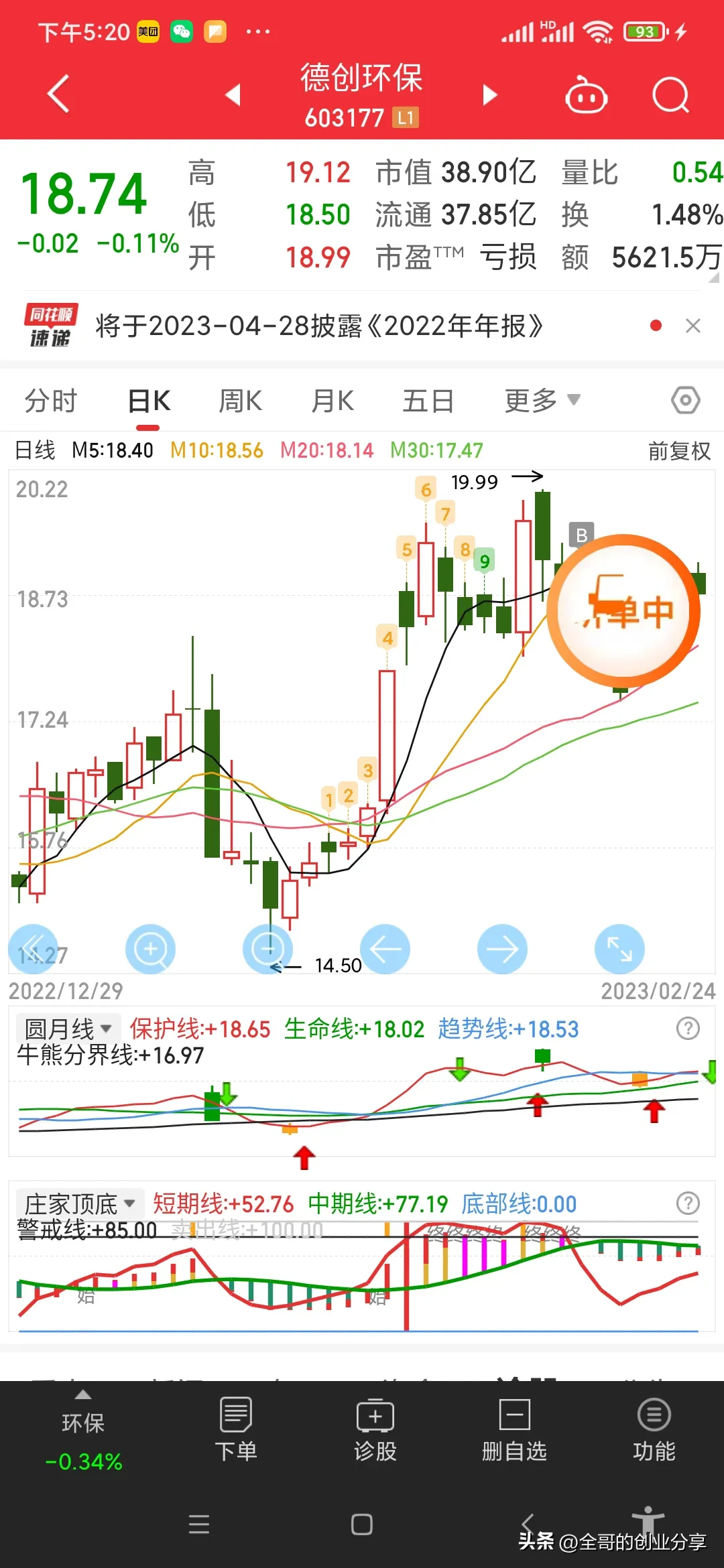724x1568 pixels.
Task: Go back using the header arrow
Action: click(x=59, y=94)
